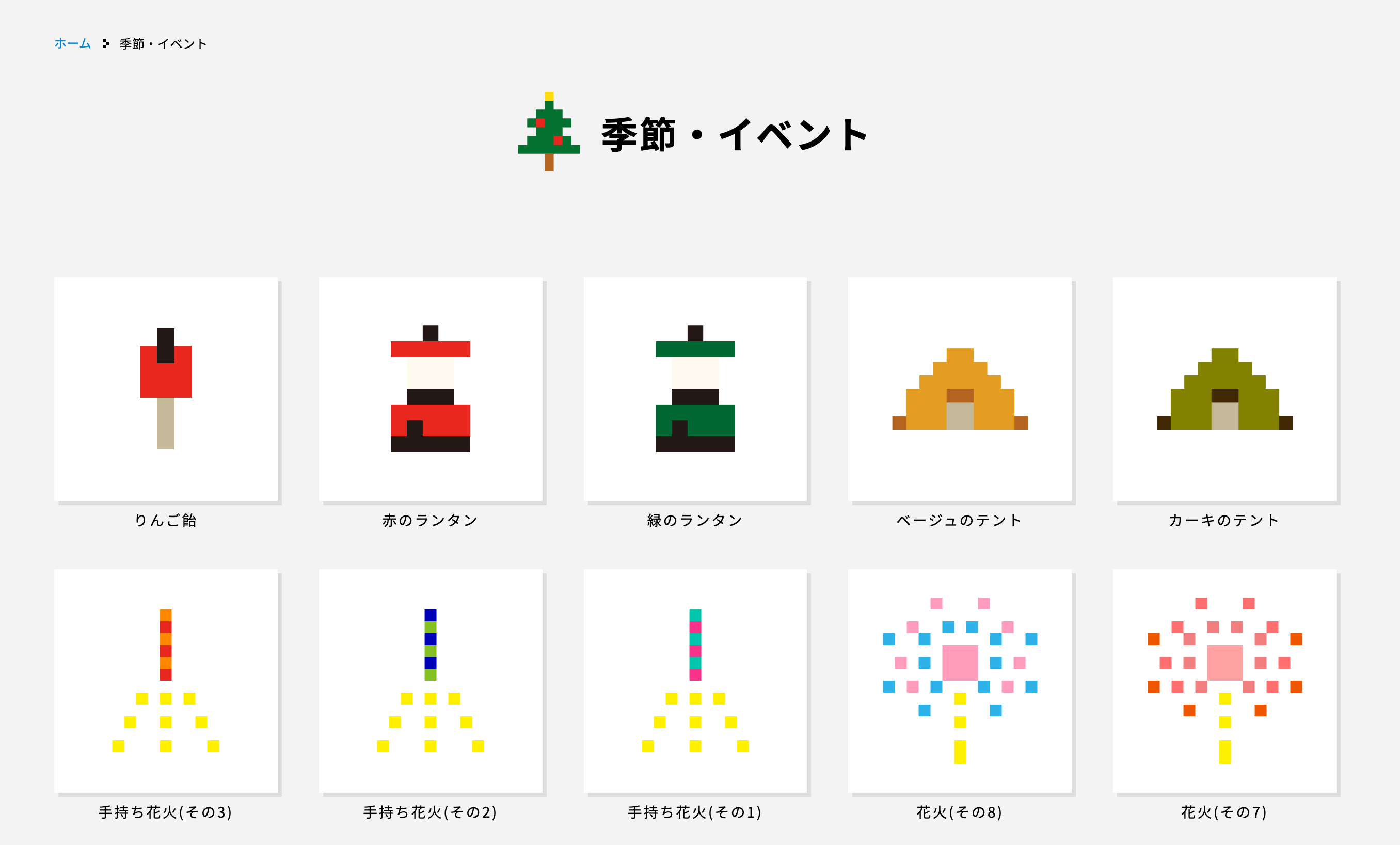
Task: Open the 赤のランタン tile
Action: pyautogui.click(x=430, y=389)
